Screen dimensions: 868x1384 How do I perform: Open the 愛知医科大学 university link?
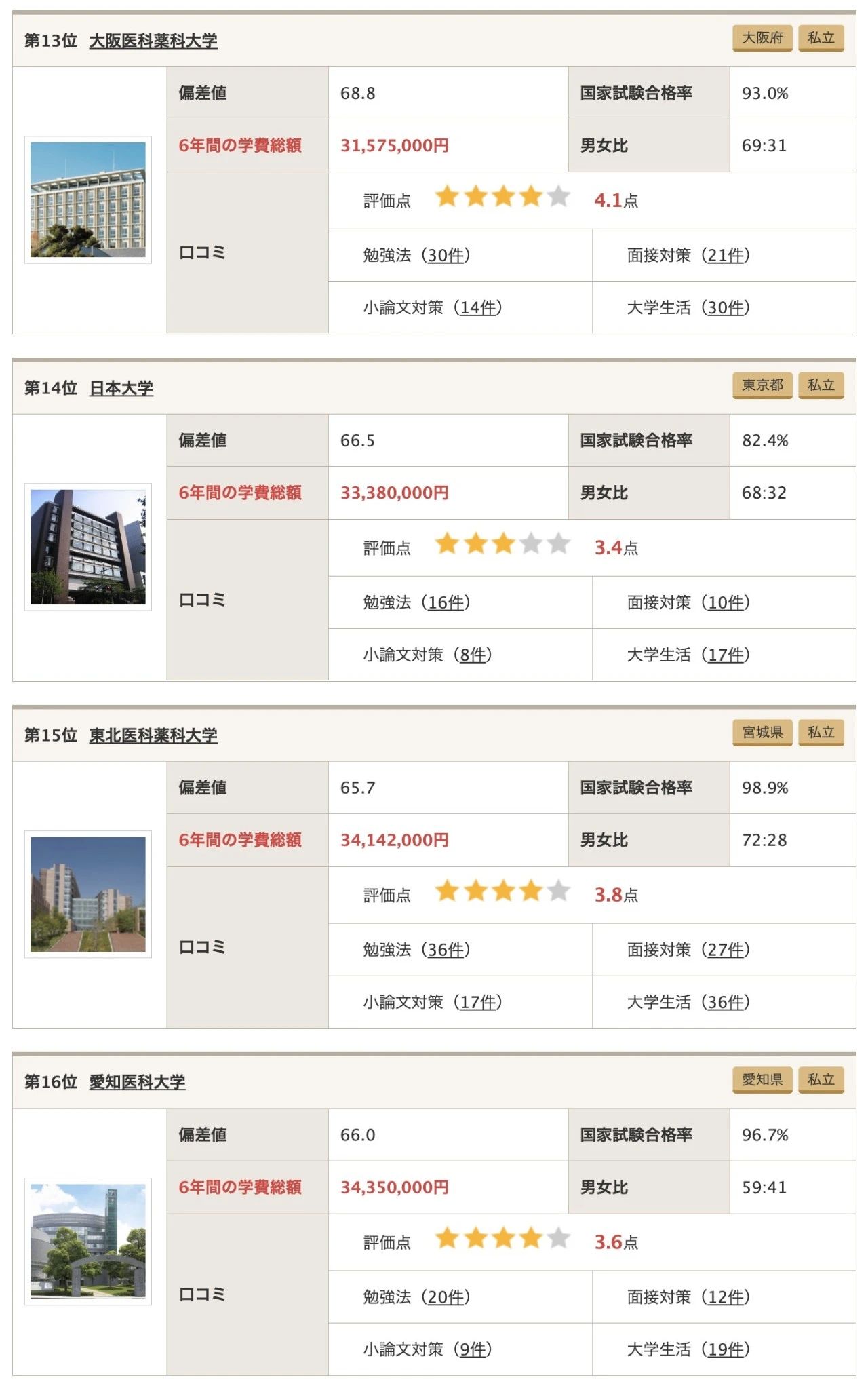point(137,1082)
